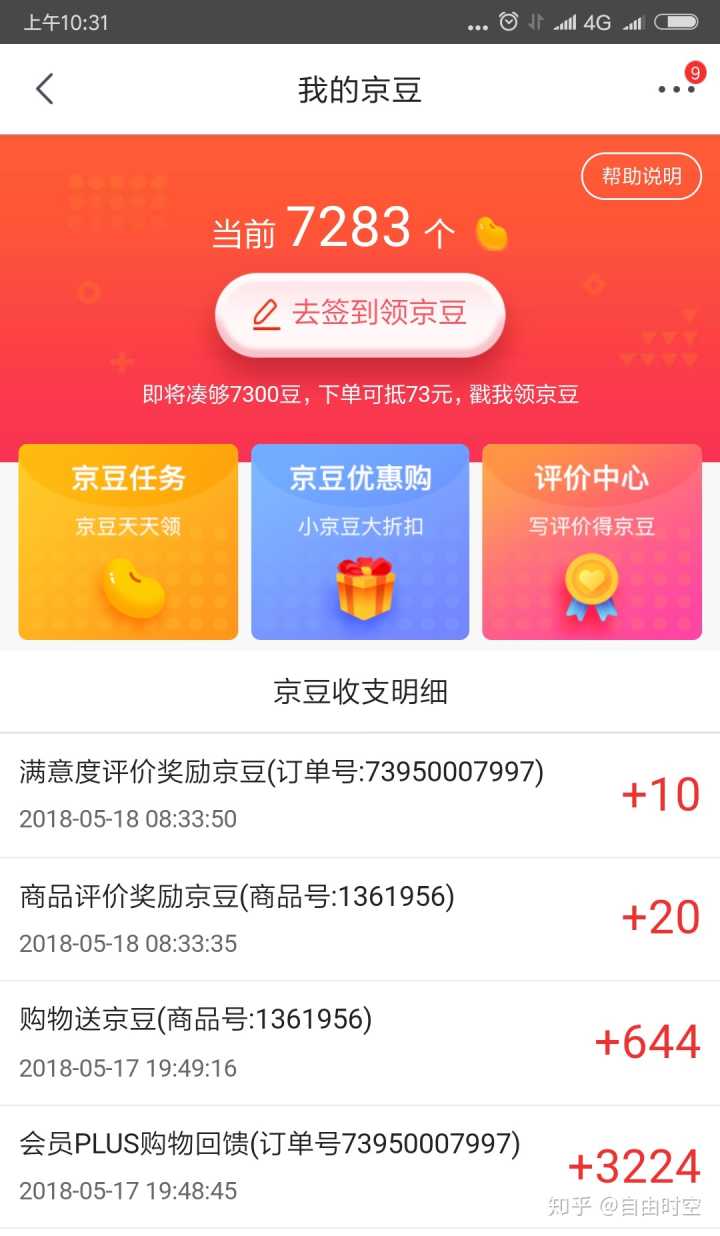Image resolution: width=720 pixels, height=1236 pixels.
Task: Tap 去签到领京豆 sign-in button
Action: coord(360,314)
